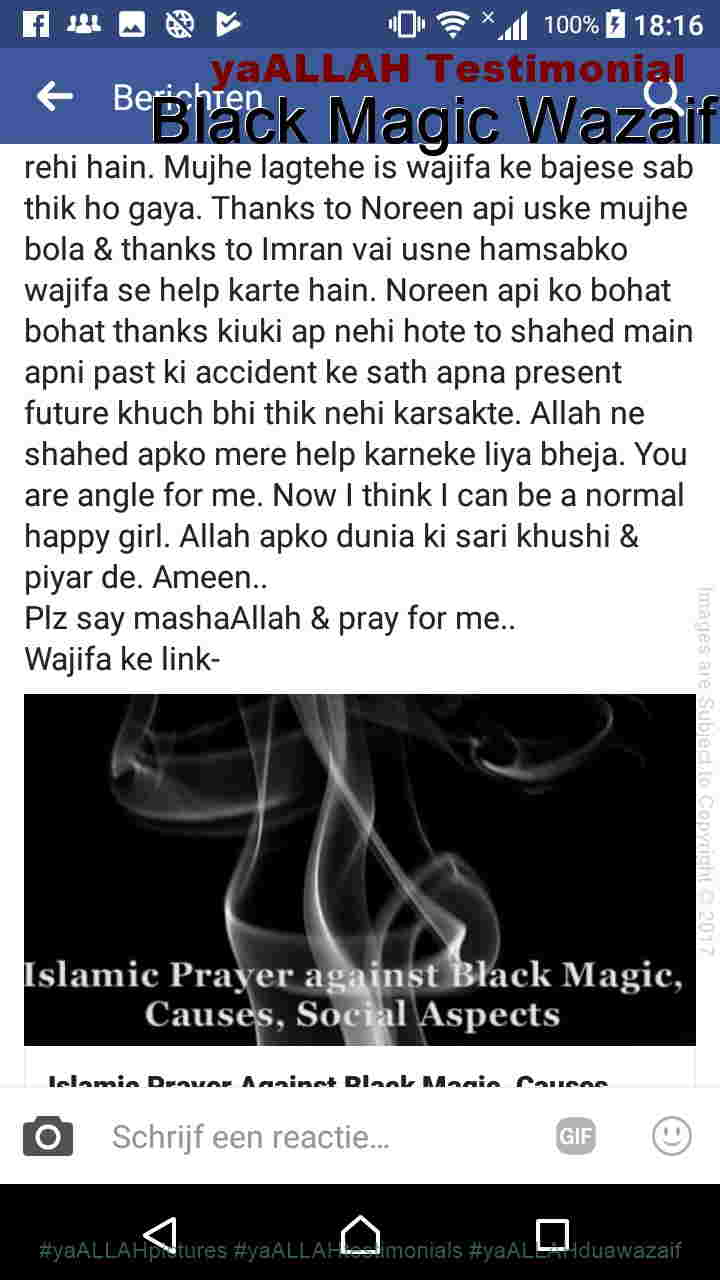Screen dimensions: 720x1280
Task: Open search in the top bar
Action: [x=663, y=96]
